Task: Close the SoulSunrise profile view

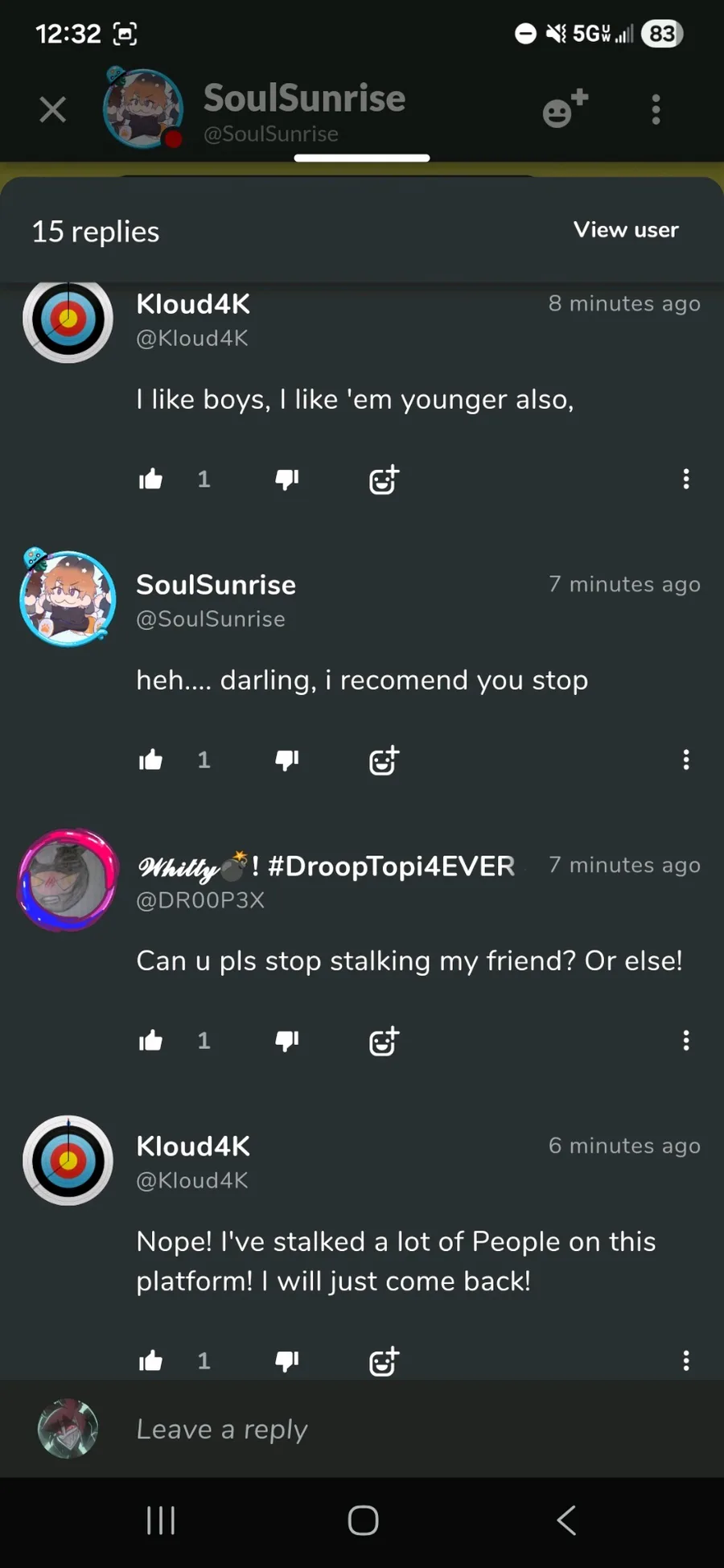Action: (53, 109)
